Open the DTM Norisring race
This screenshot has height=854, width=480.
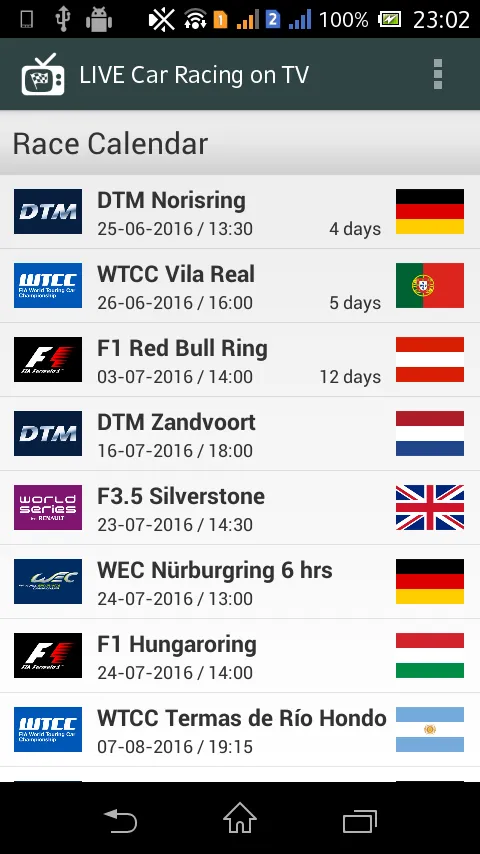point(240,212)
